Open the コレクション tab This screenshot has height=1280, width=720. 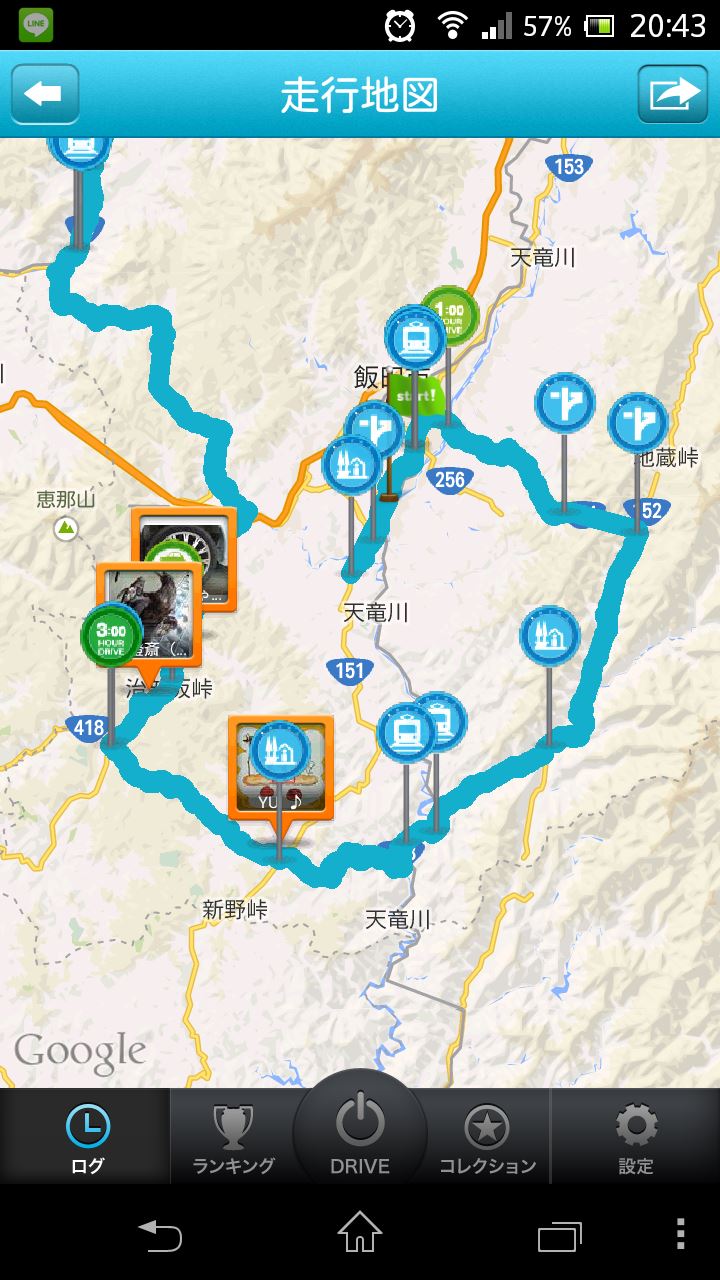[487, 1137]
